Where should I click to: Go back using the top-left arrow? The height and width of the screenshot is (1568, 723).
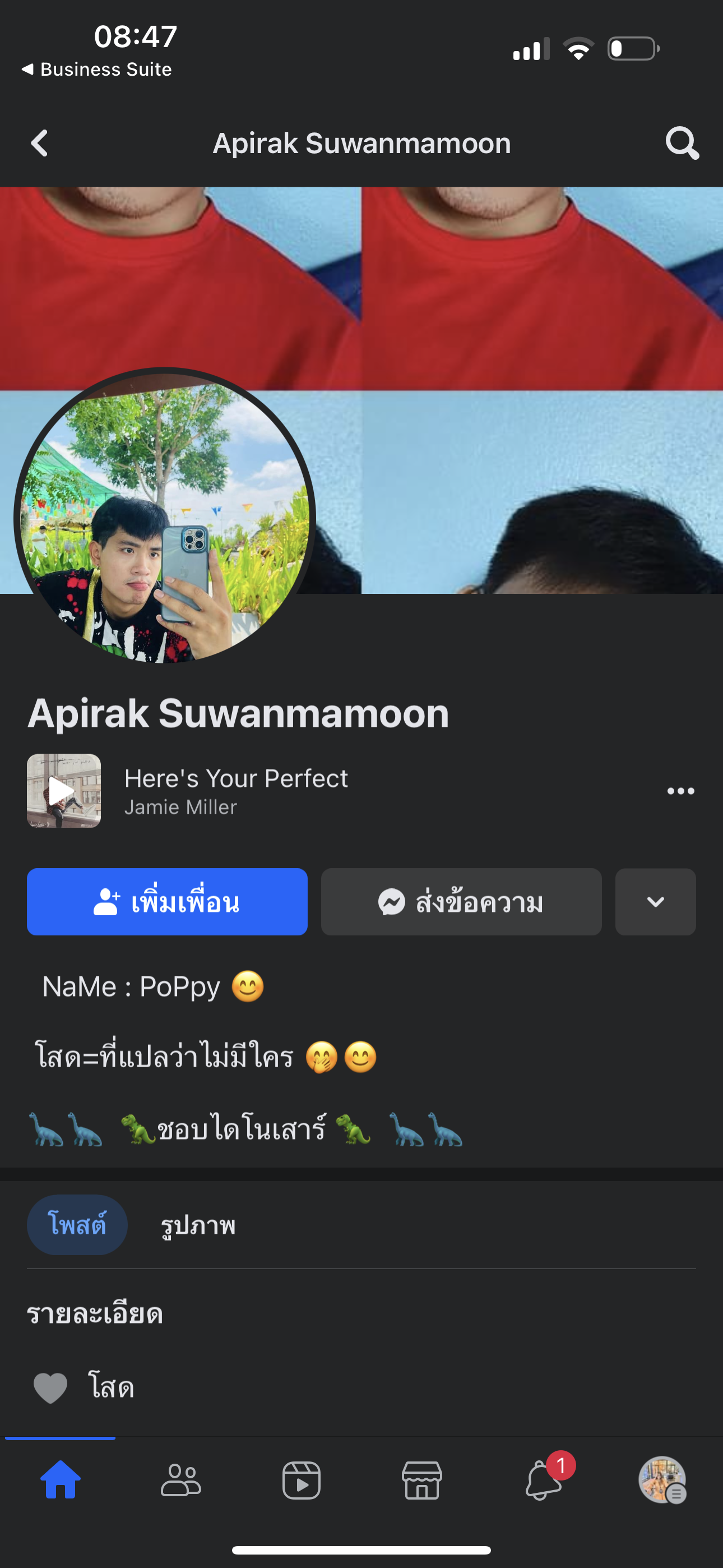40,144
